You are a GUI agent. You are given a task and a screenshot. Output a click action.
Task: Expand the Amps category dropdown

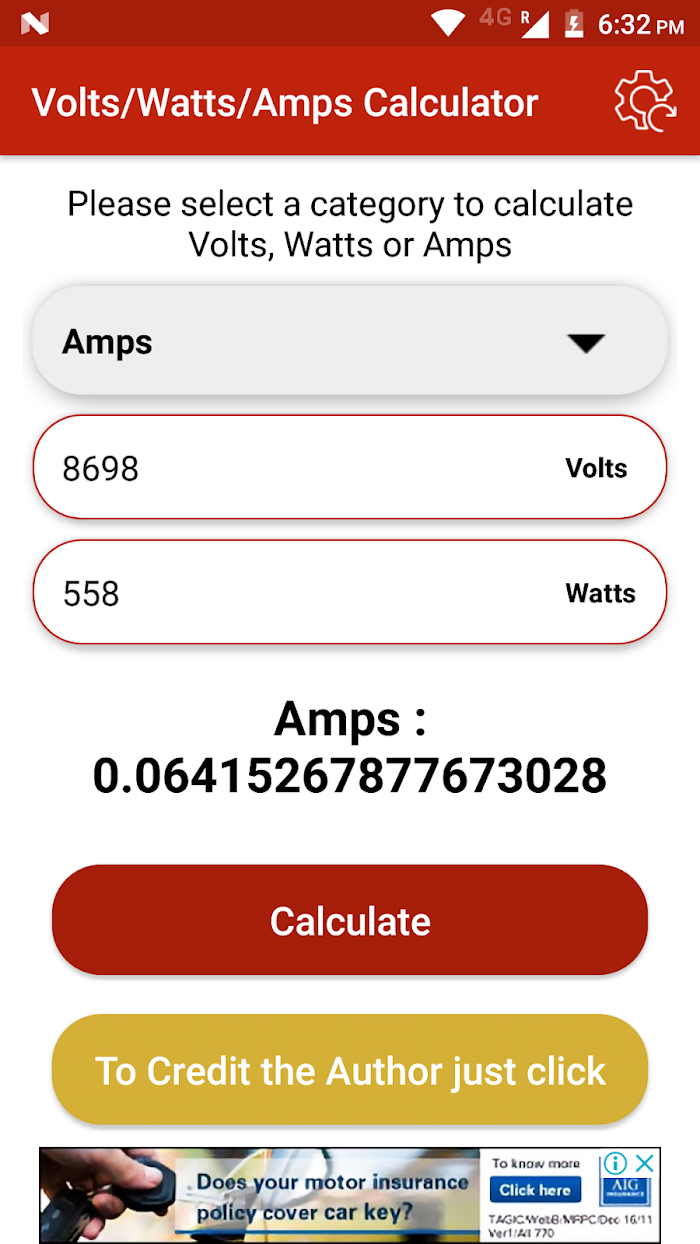350,342
